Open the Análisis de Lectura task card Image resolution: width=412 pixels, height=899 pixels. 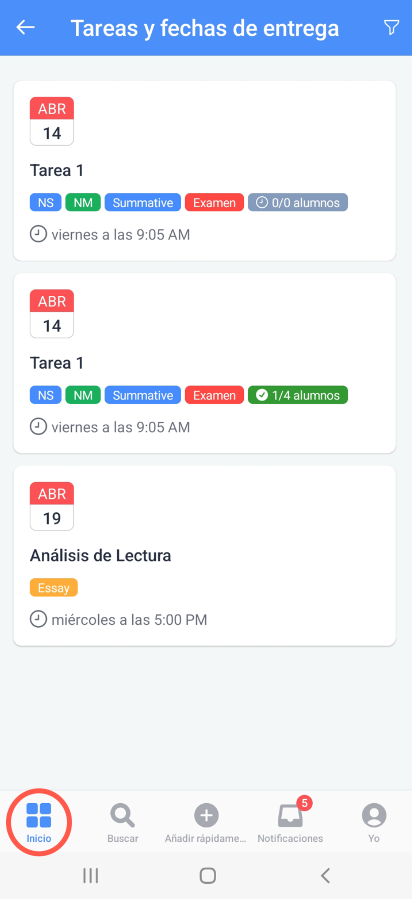click(205, 556)
